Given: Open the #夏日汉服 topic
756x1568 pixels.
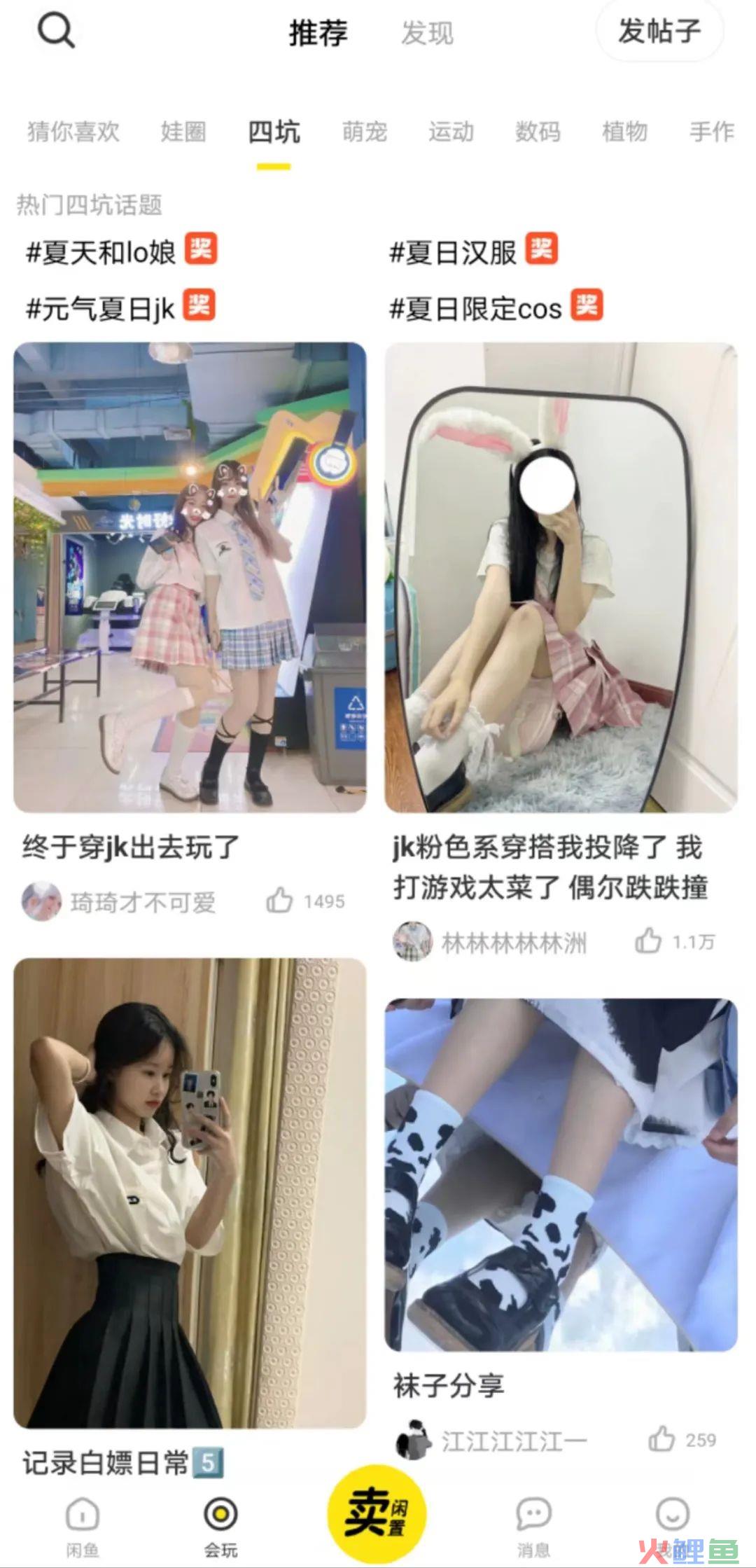Looking at the screenshot, I should click(x=454, y=252).
